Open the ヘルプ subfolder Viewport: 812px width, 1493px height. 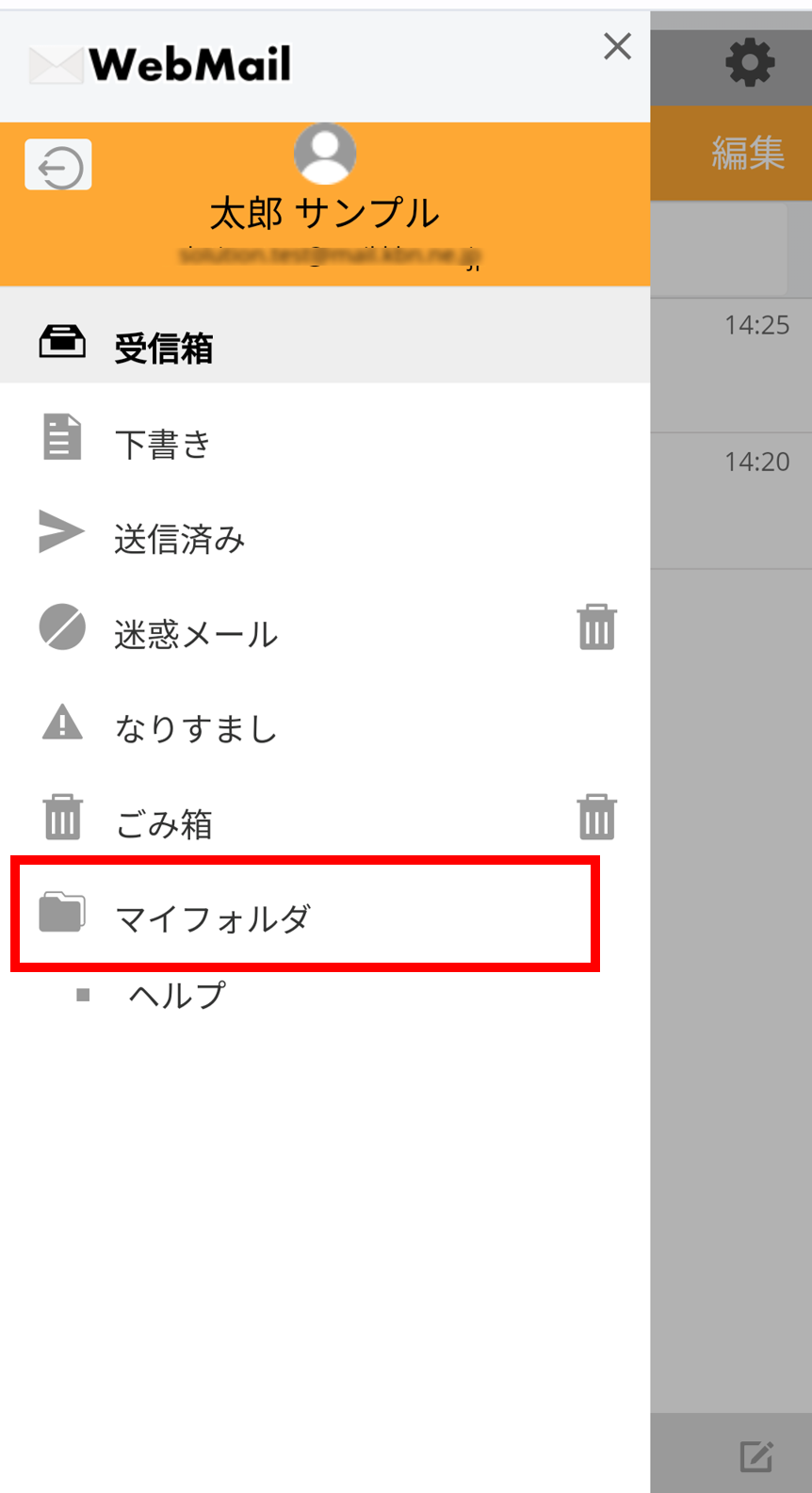177,995
